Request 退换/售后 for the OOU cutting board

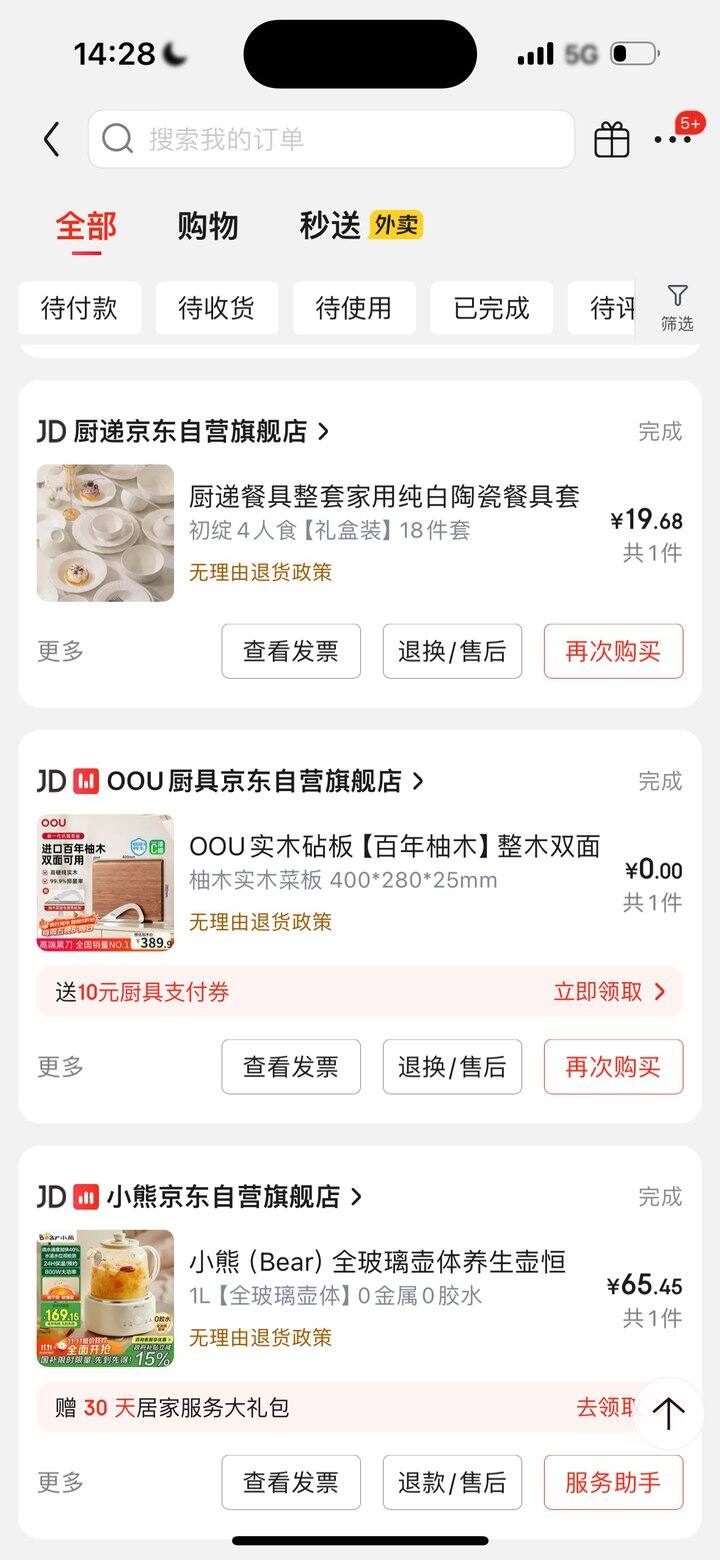pos(452,1067)
